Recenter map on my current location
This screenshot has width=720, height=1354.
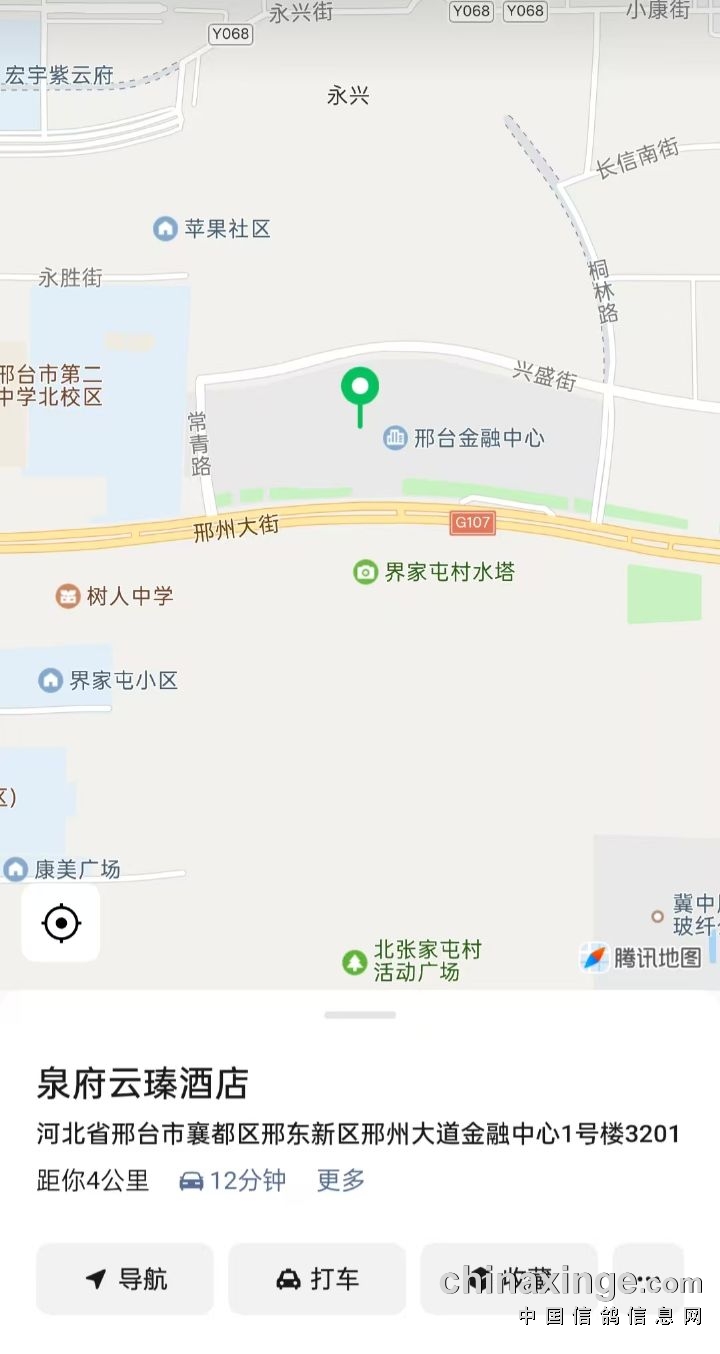(x=61, y=922)
